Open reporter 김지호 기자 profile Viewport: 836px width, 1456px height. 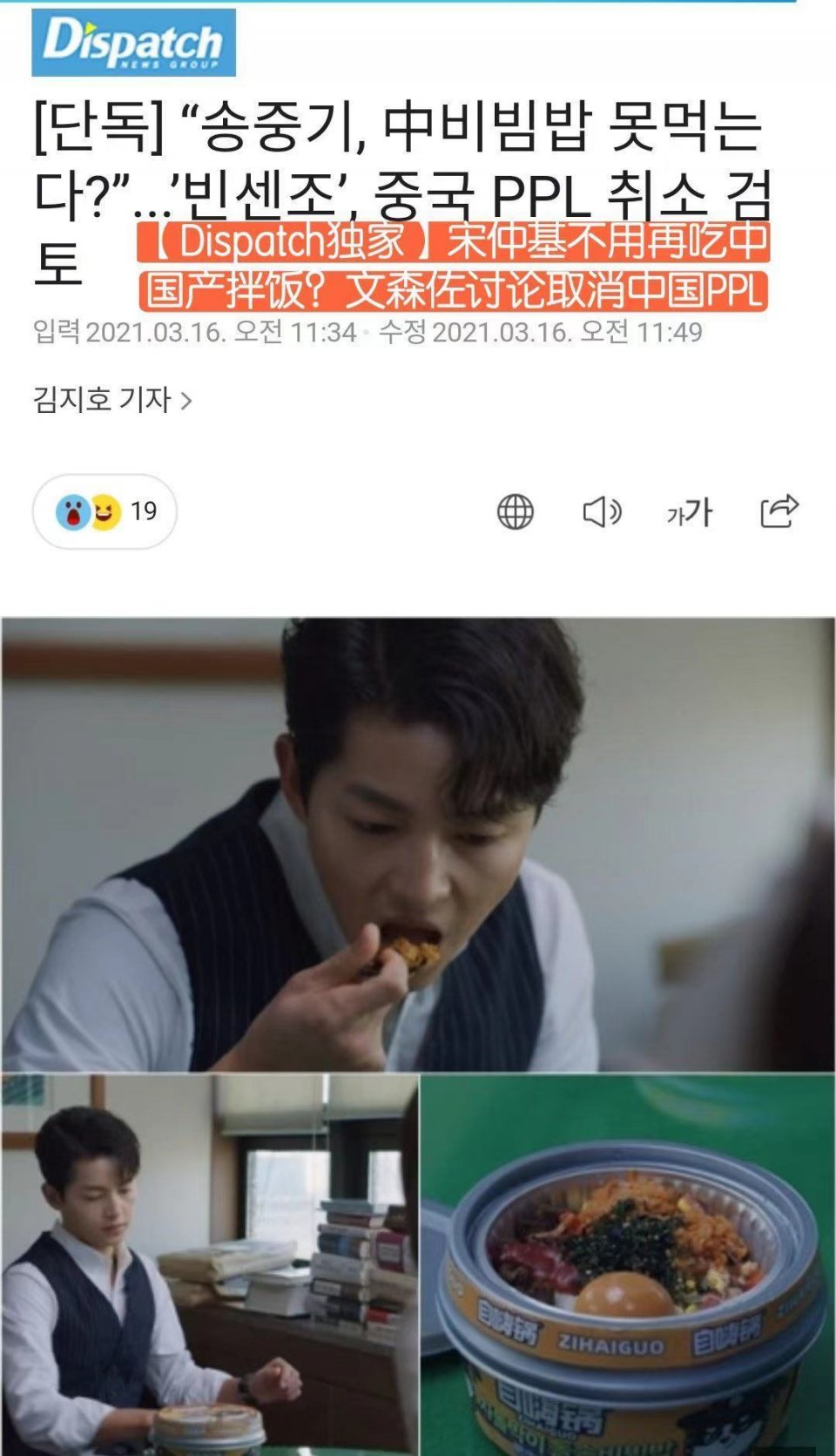click(x=112, y=400)
